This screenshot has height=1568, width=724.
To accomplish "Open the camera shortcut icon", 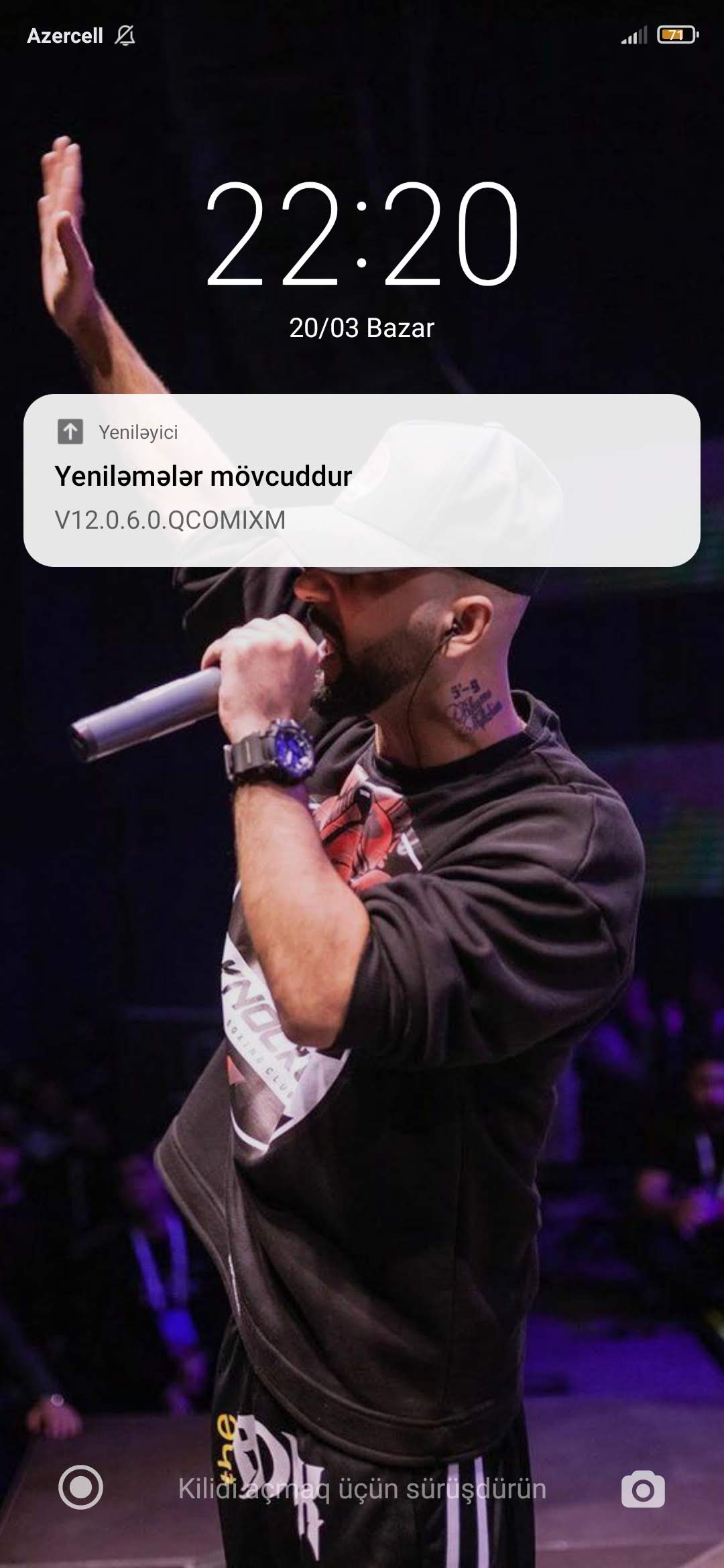I will [643, 1489].
